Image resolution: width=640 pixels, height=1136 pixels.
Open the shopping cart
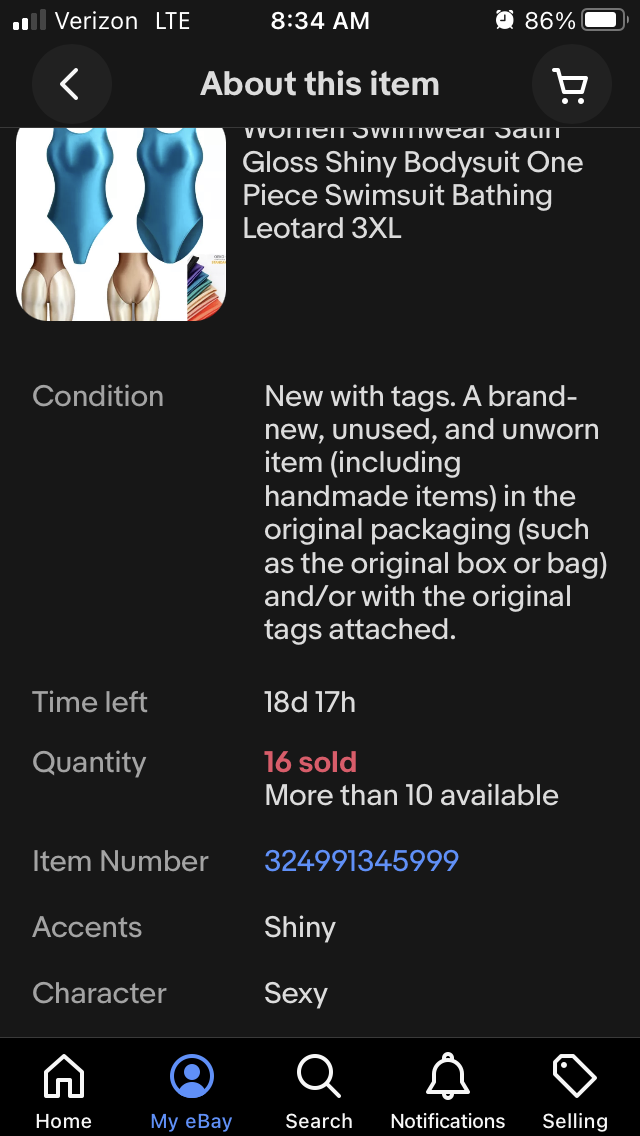point(570,84)
